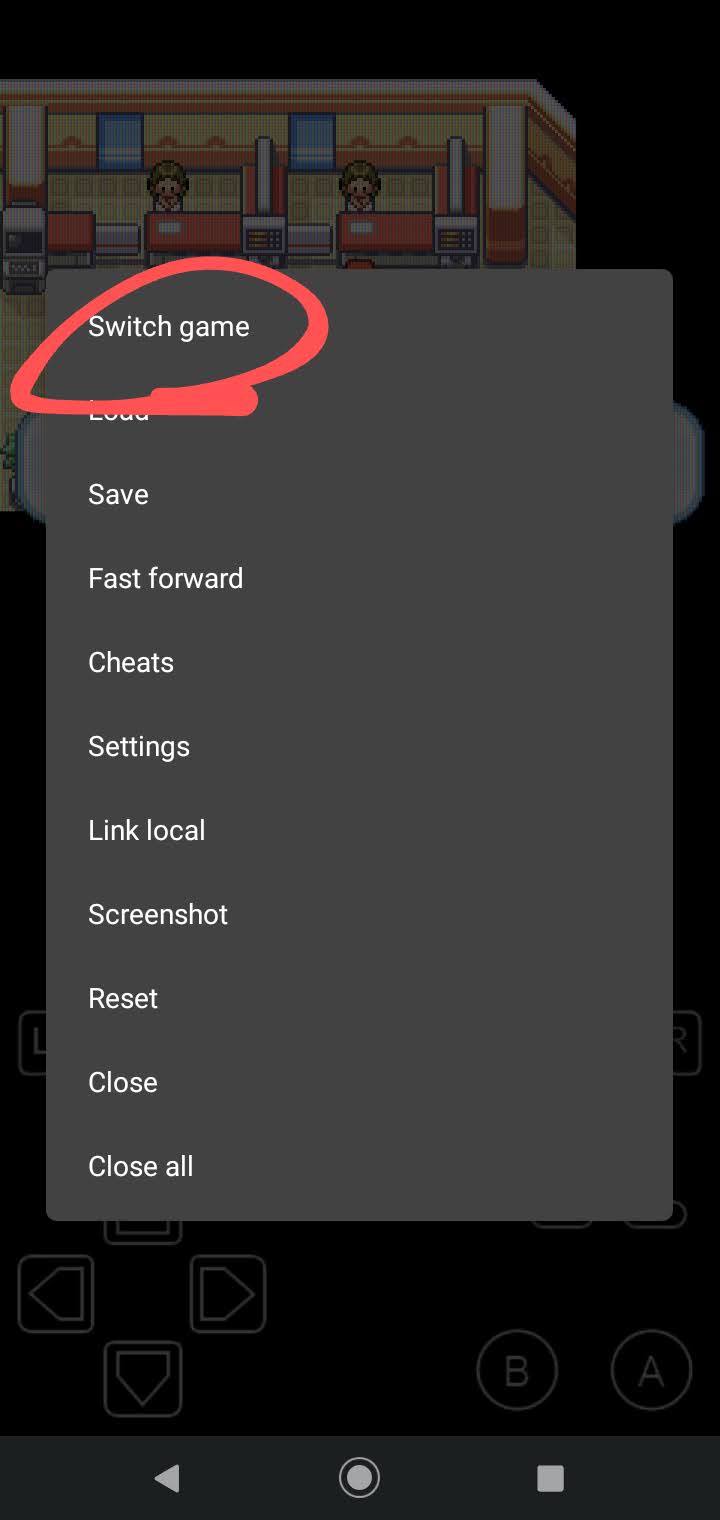720x1520 pixels.
Task: Choose Close all
Action: coord(141,1167)
